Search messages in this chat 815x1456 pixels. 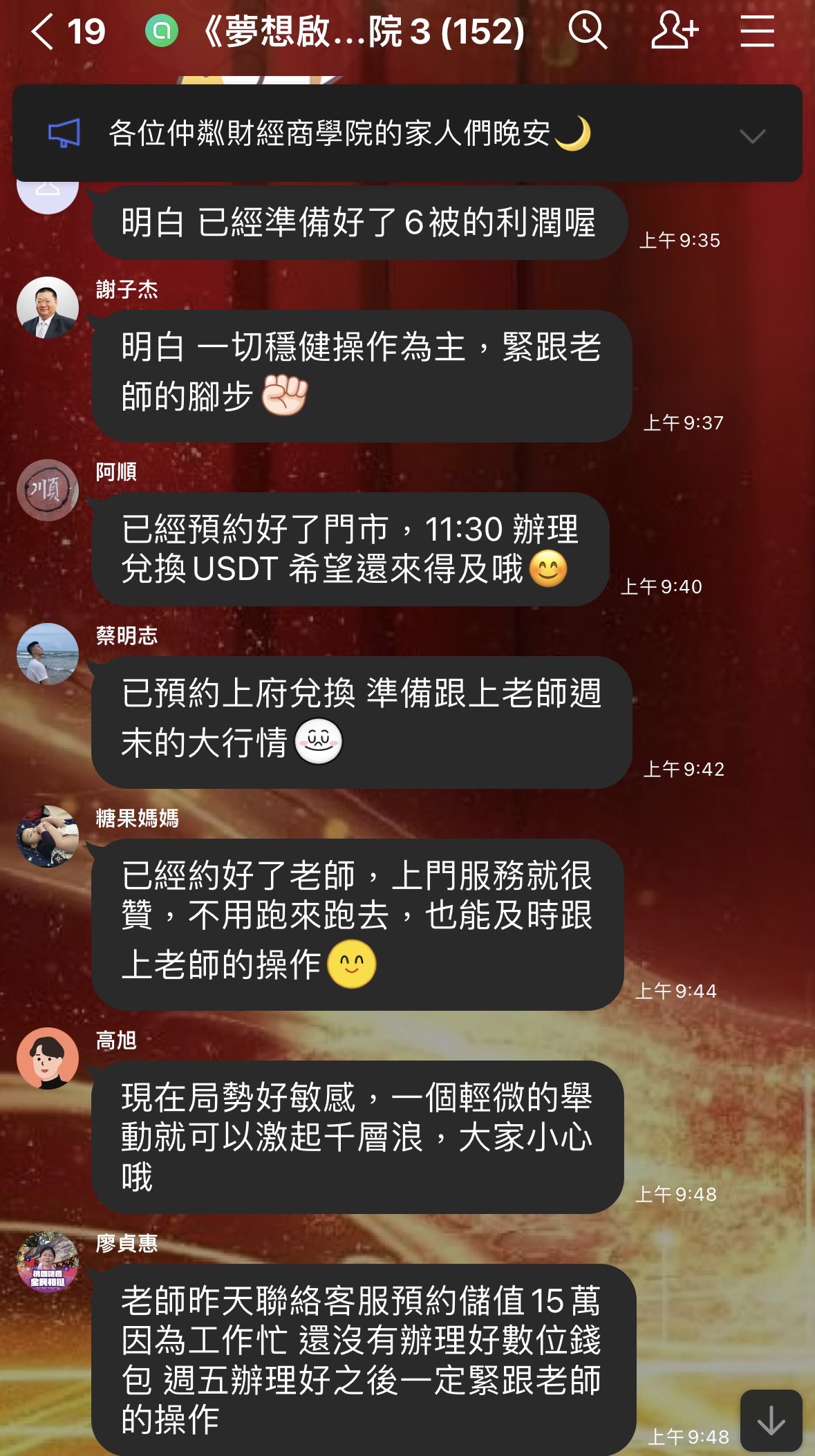pos(587,32)
